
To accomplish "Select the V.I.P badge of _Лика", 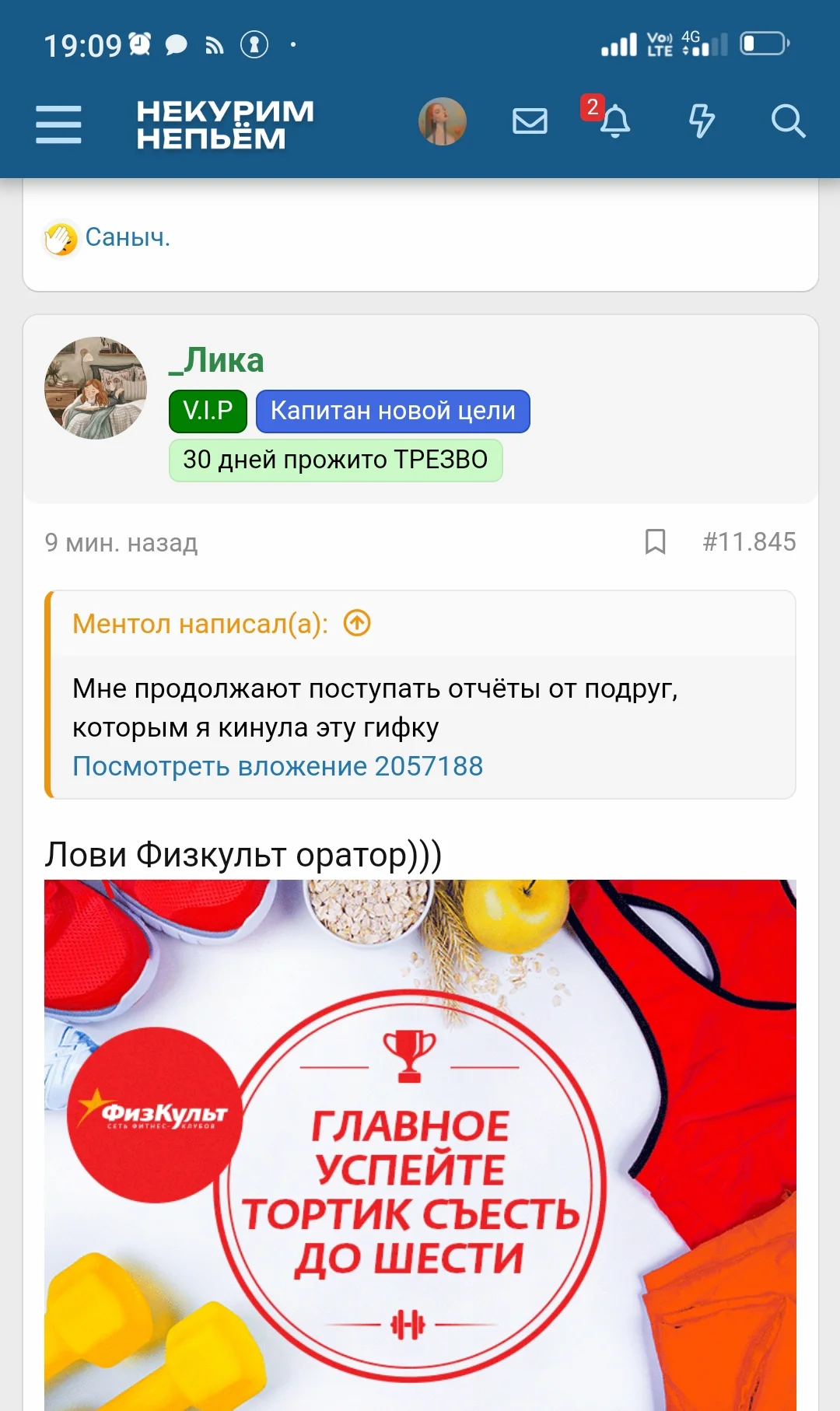I will click(206, 411).
